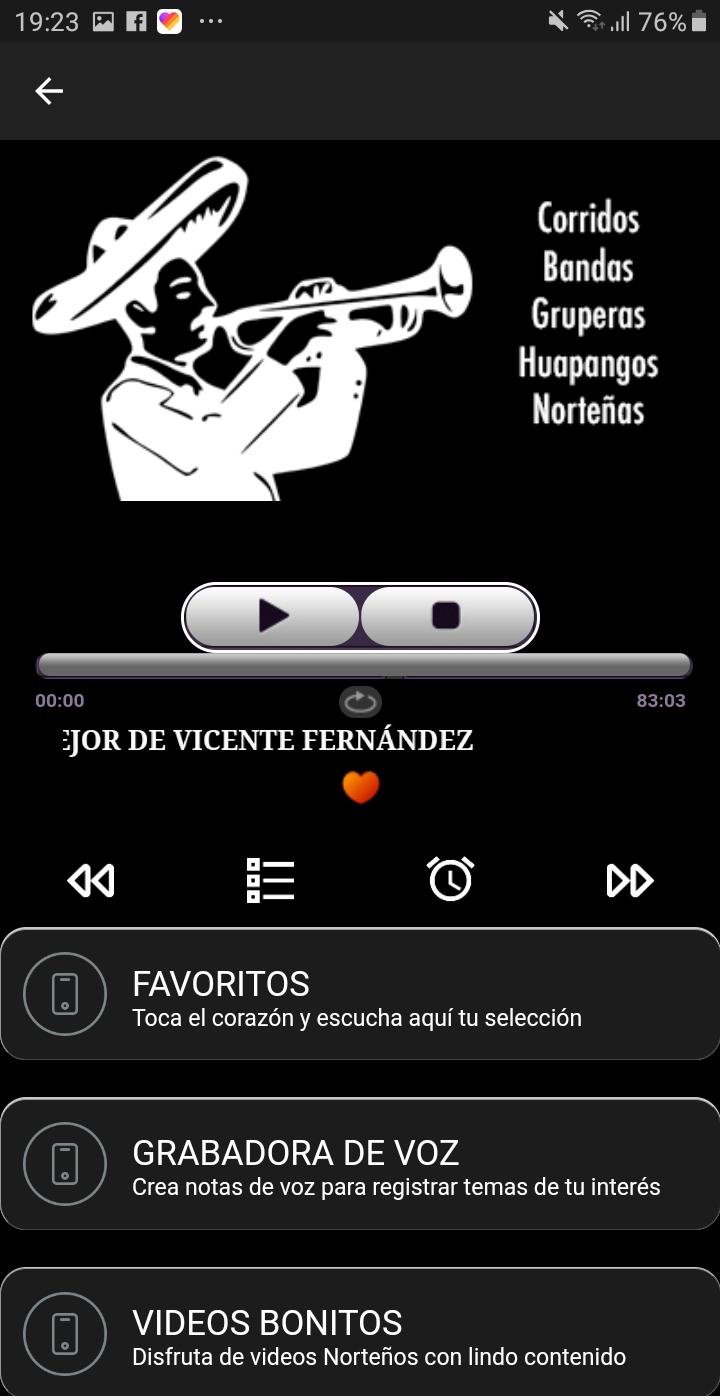The width and height of the screenshot is (720, 1400).
Task: Start playback with the play button
Action: tap(272, 616)
